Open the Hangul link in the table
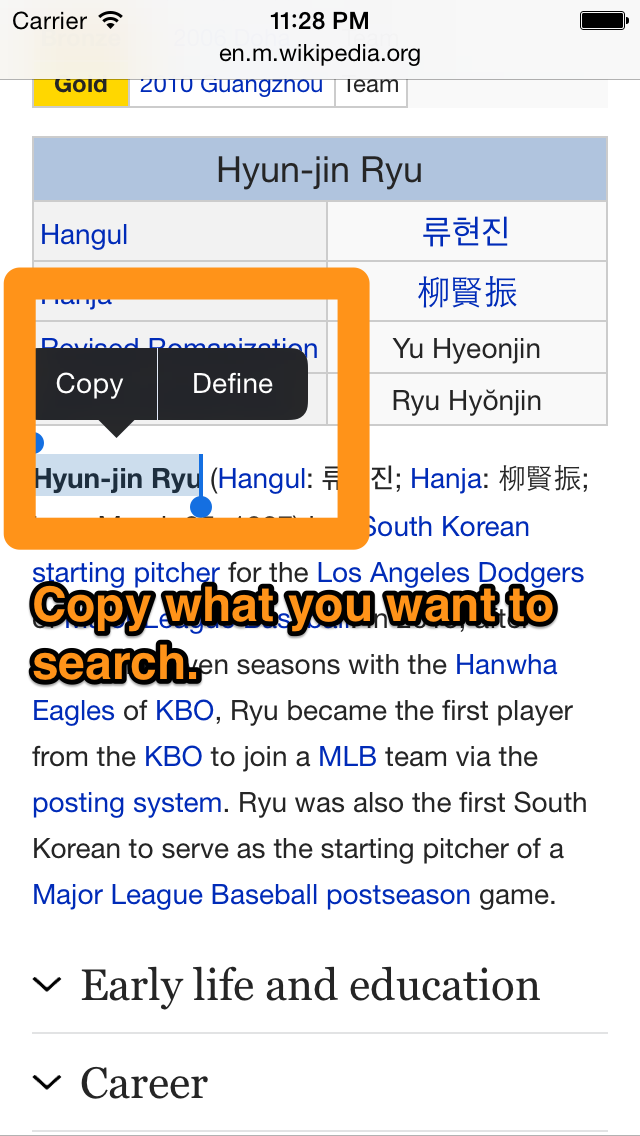This screenshot has height=1136, width=640. coord(84,235)
